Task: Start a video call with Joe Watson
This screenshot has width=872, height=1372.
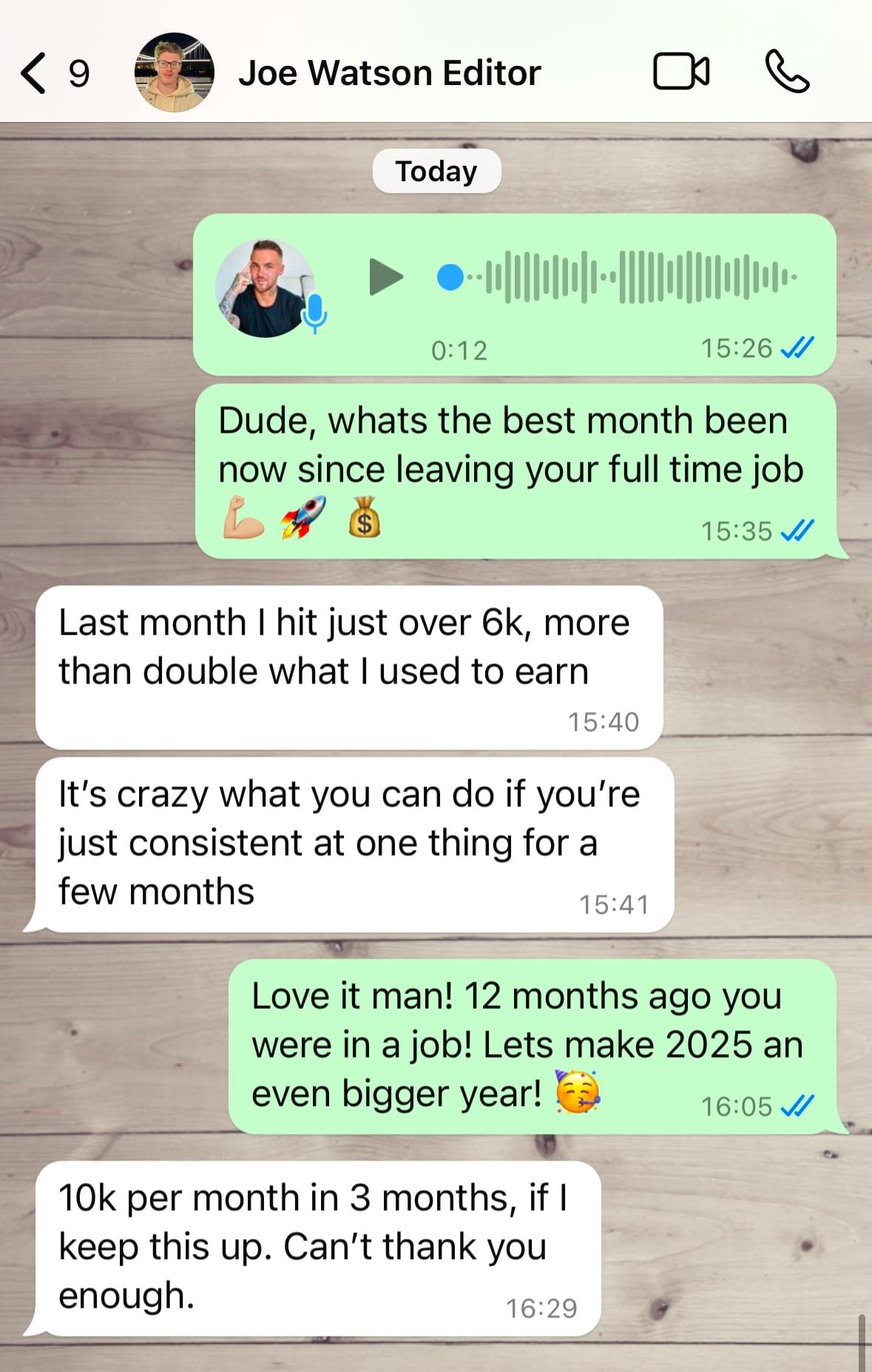Action: [x=681, y=72]
